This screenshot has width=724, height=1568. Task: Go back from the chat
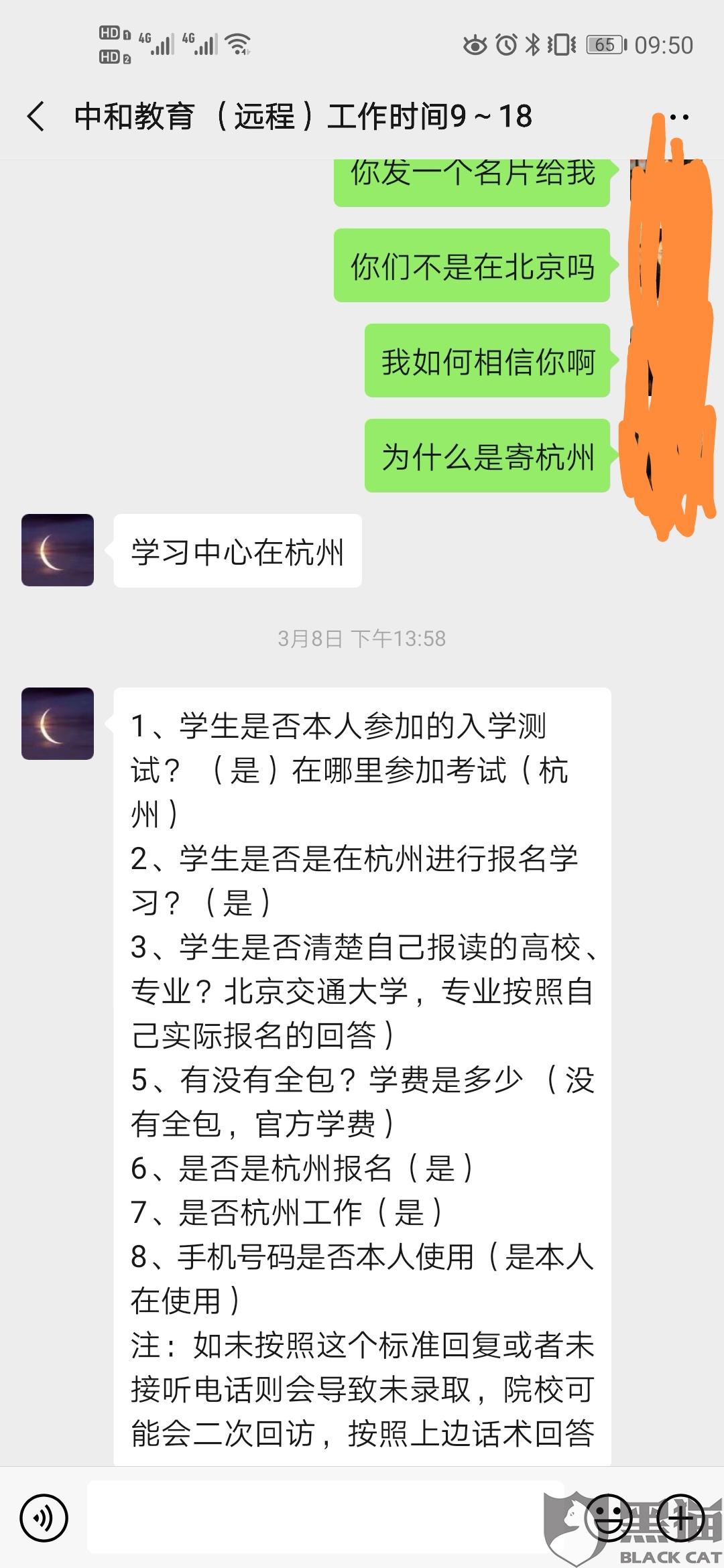[x=36, y=117]
